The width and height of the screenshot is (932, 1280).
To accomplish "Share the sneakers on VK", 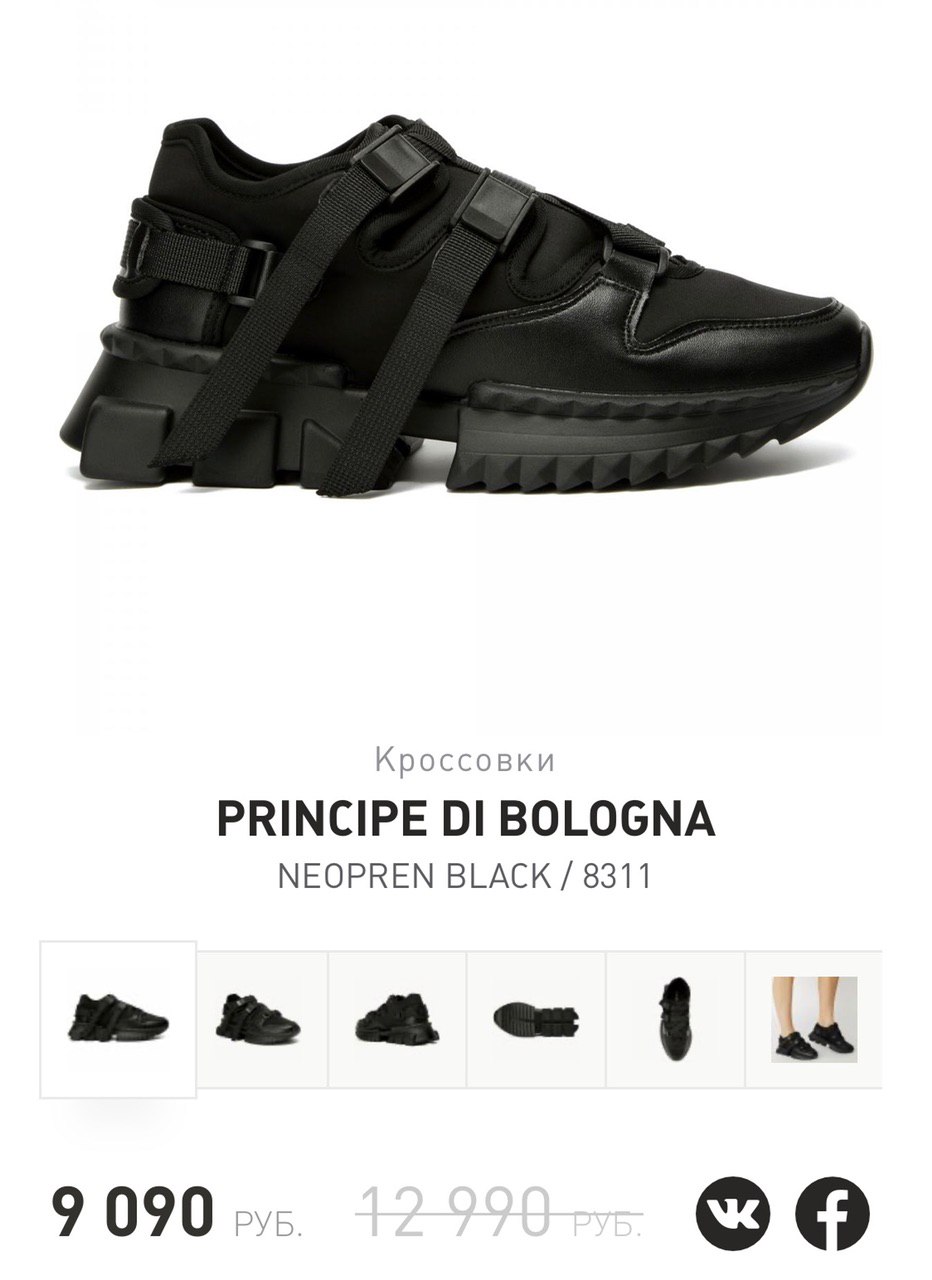I will pyautogui.click(x=735, y=1214).
